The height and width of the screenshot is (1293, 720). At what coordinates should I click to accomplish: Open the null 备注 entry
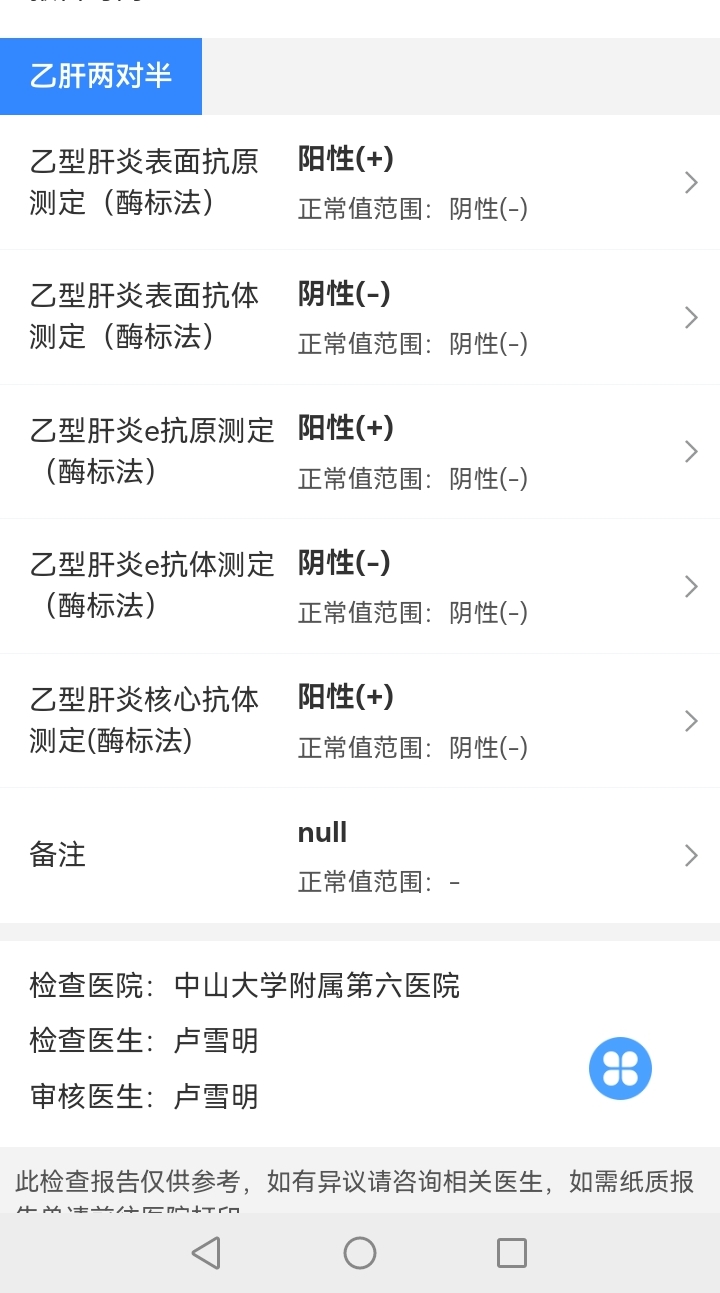[x=322, y=831]
